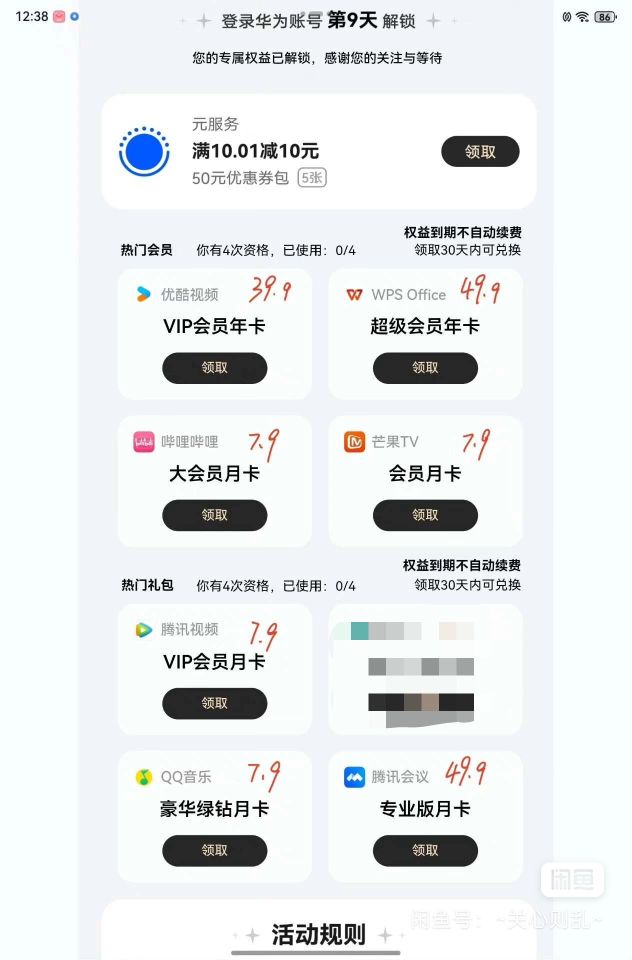Select 领取 for 腾讯会议 专业版月卡
The height and width of the screenshot is (960, 632).
[x=425, y=850]
